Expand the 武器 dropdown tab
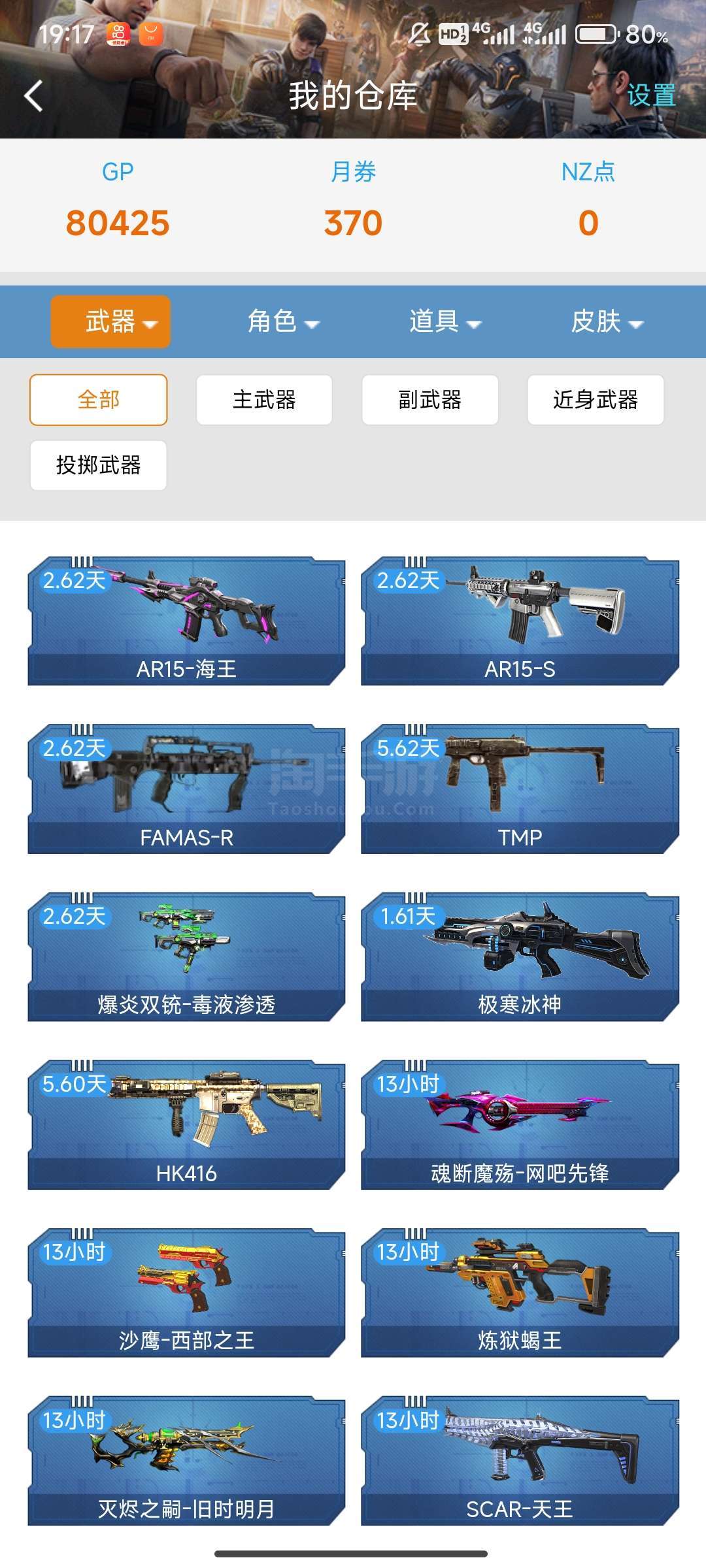 110,321
